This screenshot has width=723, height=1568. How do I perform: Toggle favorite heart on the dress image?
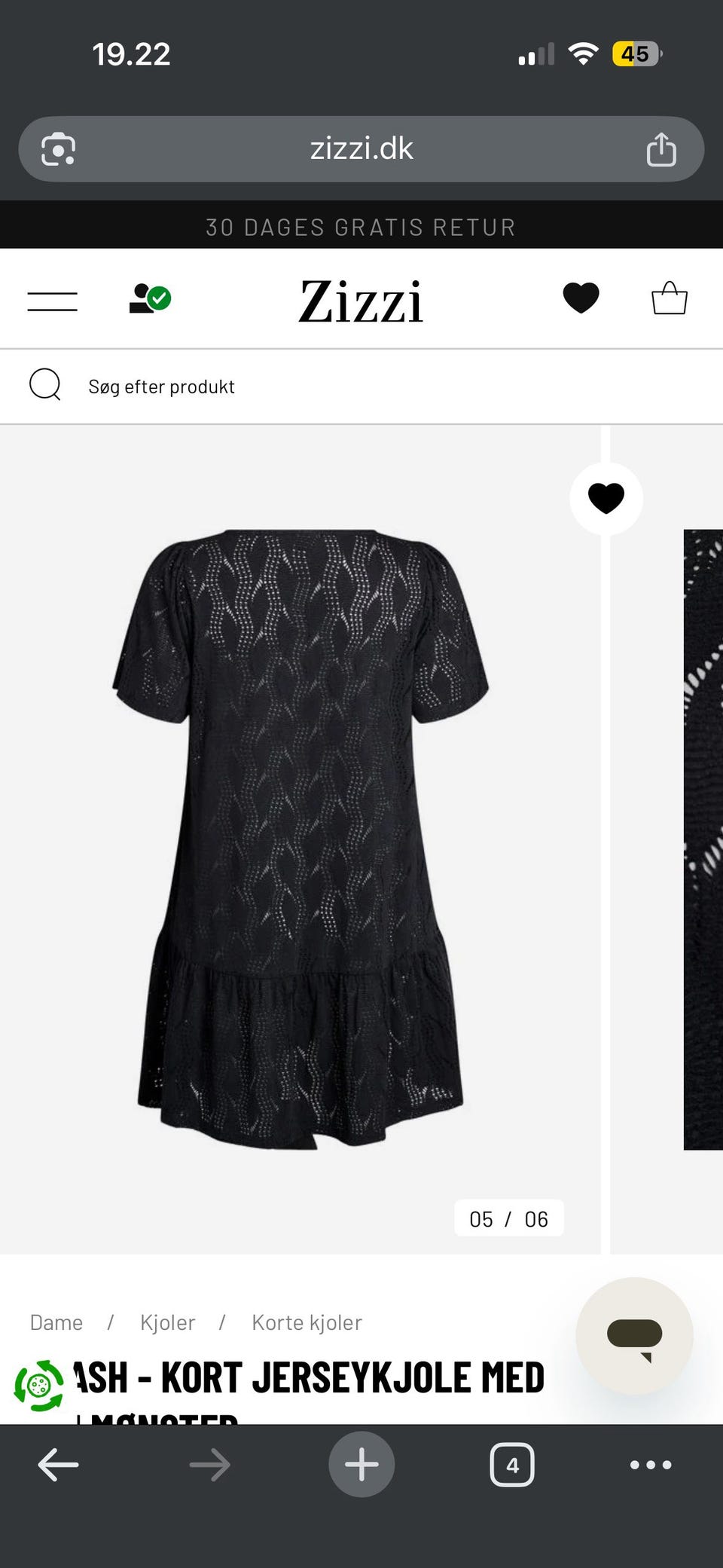pos(606,499)
